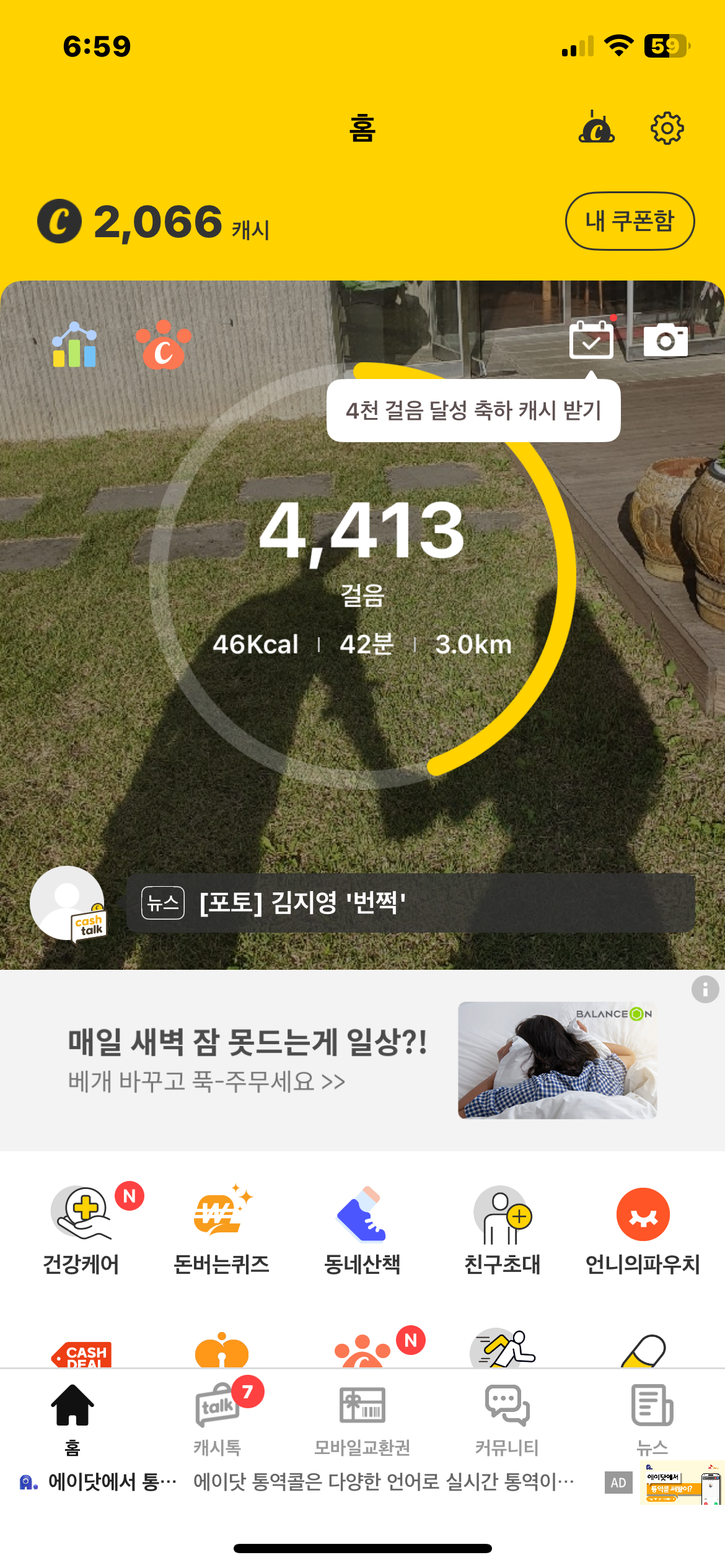Open the settings gear
Image resolution: width=725 pixels, height=1568 pixels.
667,128
